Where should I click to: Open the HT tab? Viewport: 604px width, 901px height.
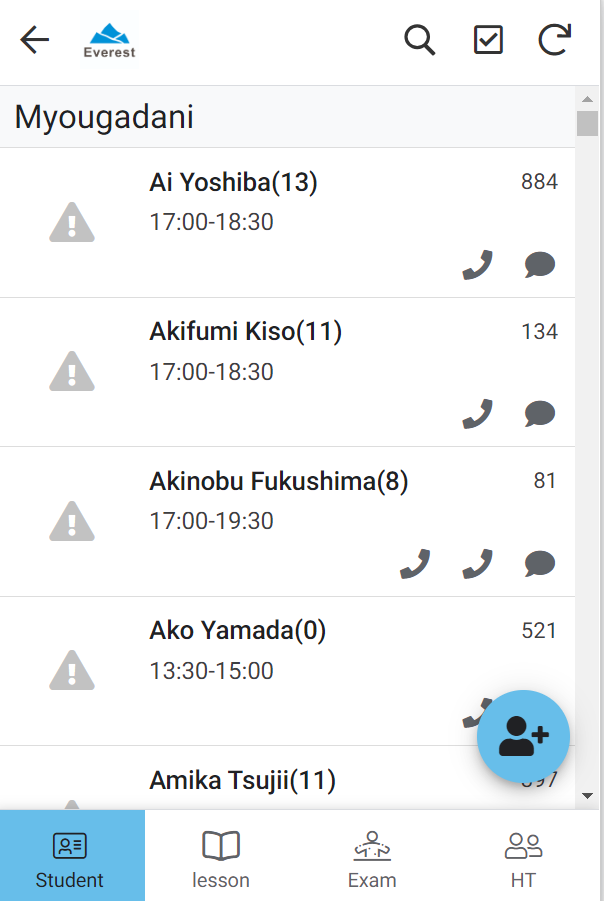(x=523, y=857)
